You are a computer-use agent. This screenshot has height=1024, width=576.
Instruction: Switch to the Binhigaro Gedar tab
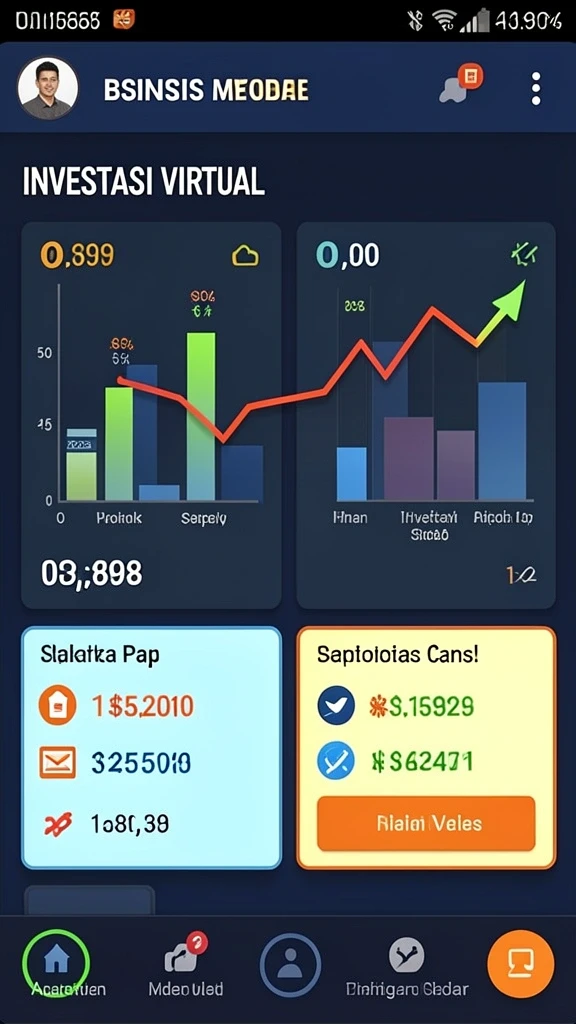point(407,967)
